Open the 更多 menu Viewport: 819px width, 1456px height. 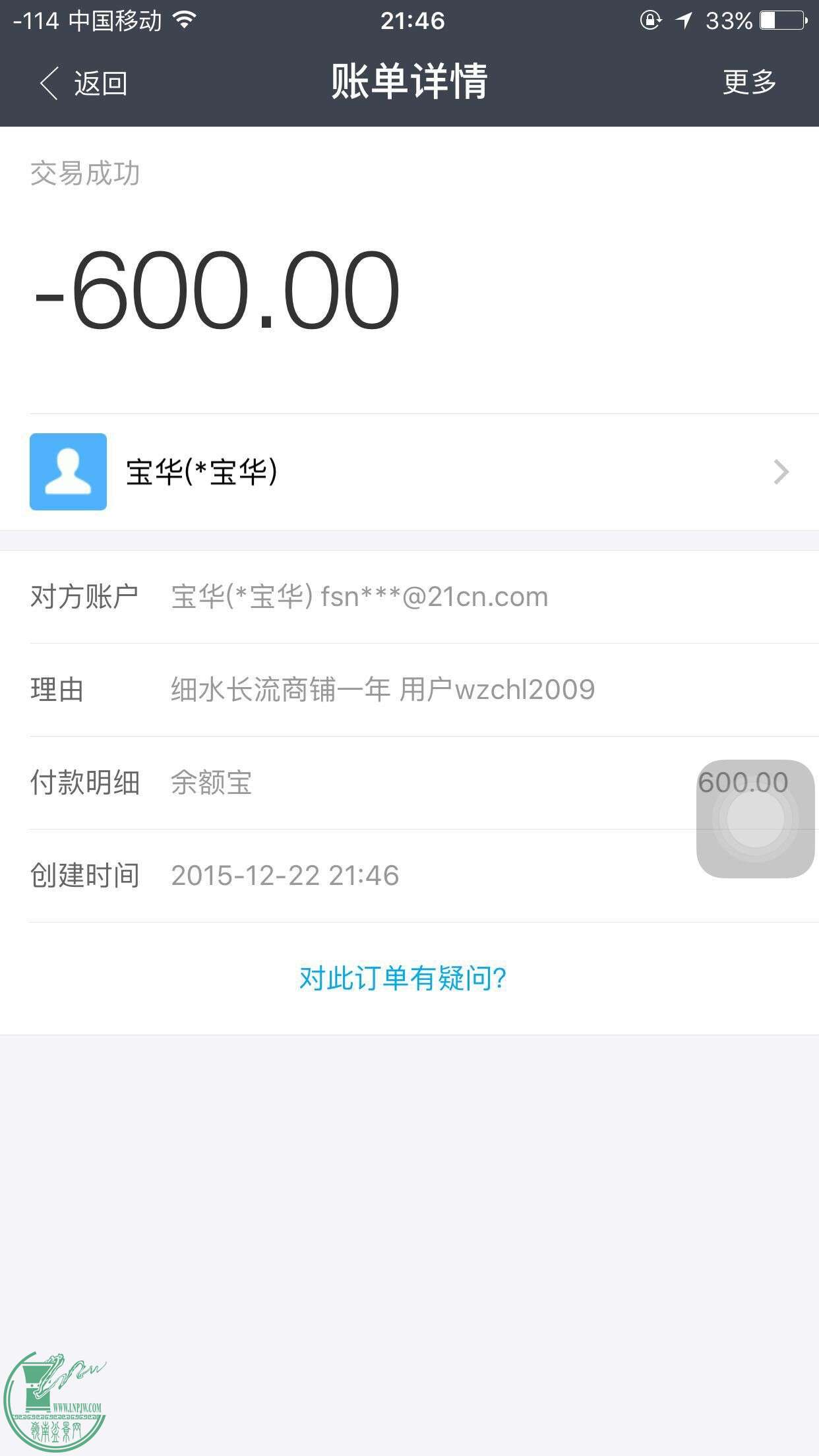tap(749, 82)
